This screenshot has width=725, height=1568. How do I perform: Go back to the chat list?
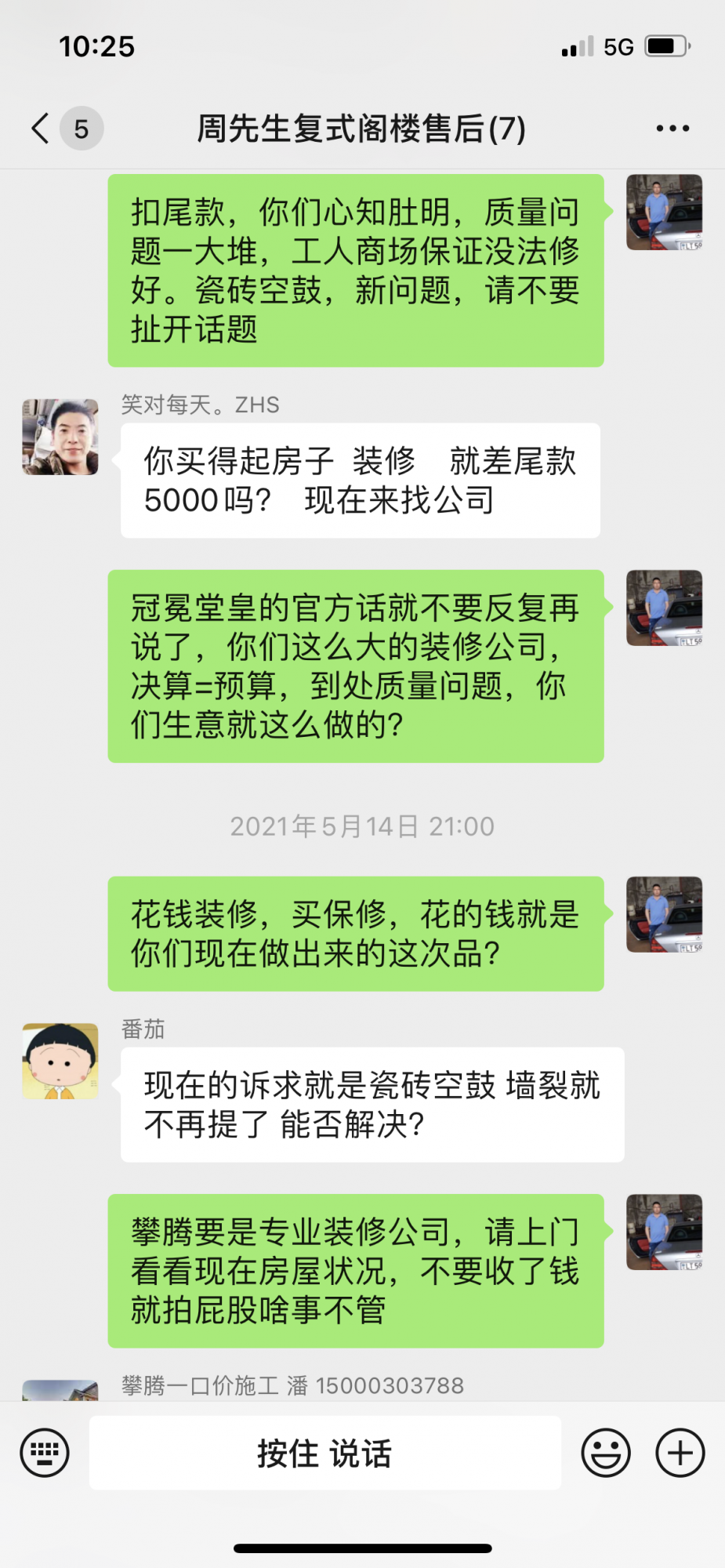point(41,128)
